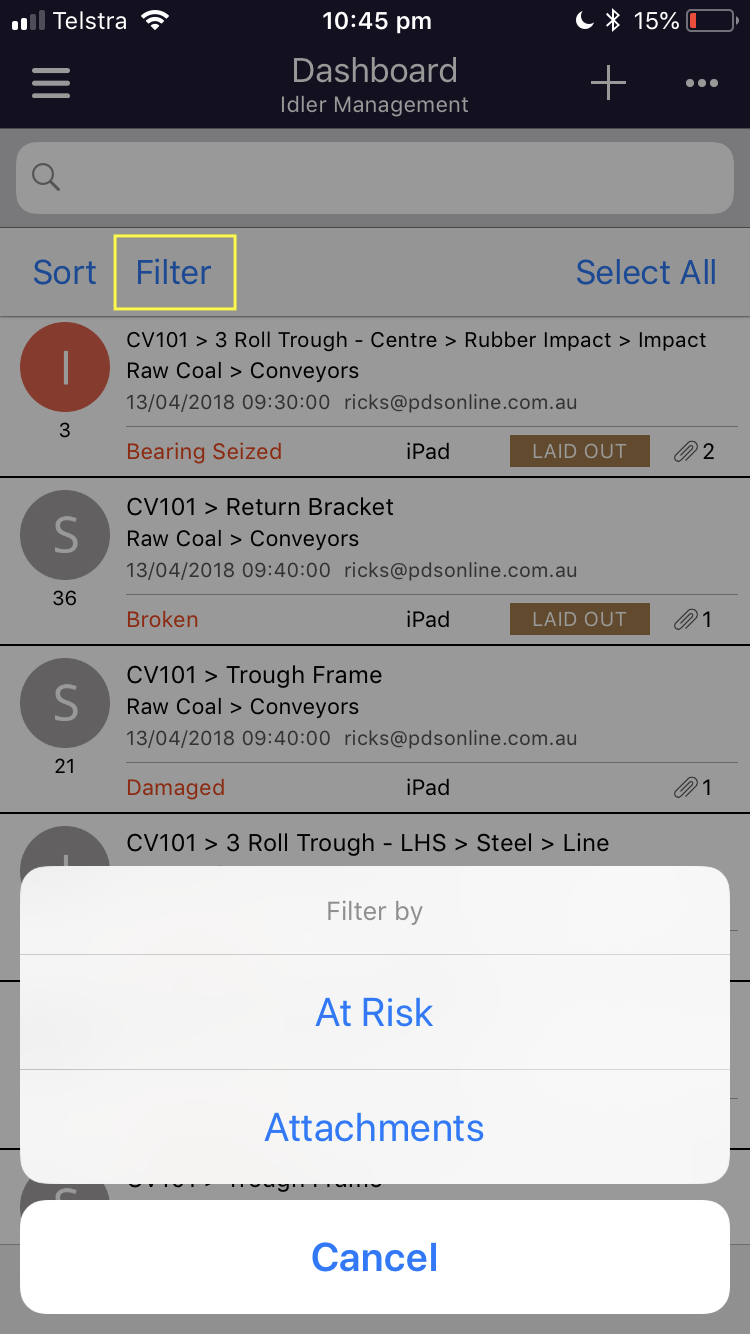Open the Damaged Trough Frame record
Image resolution: width=750 pixels, height=1334 pixels.
point(375,729)
